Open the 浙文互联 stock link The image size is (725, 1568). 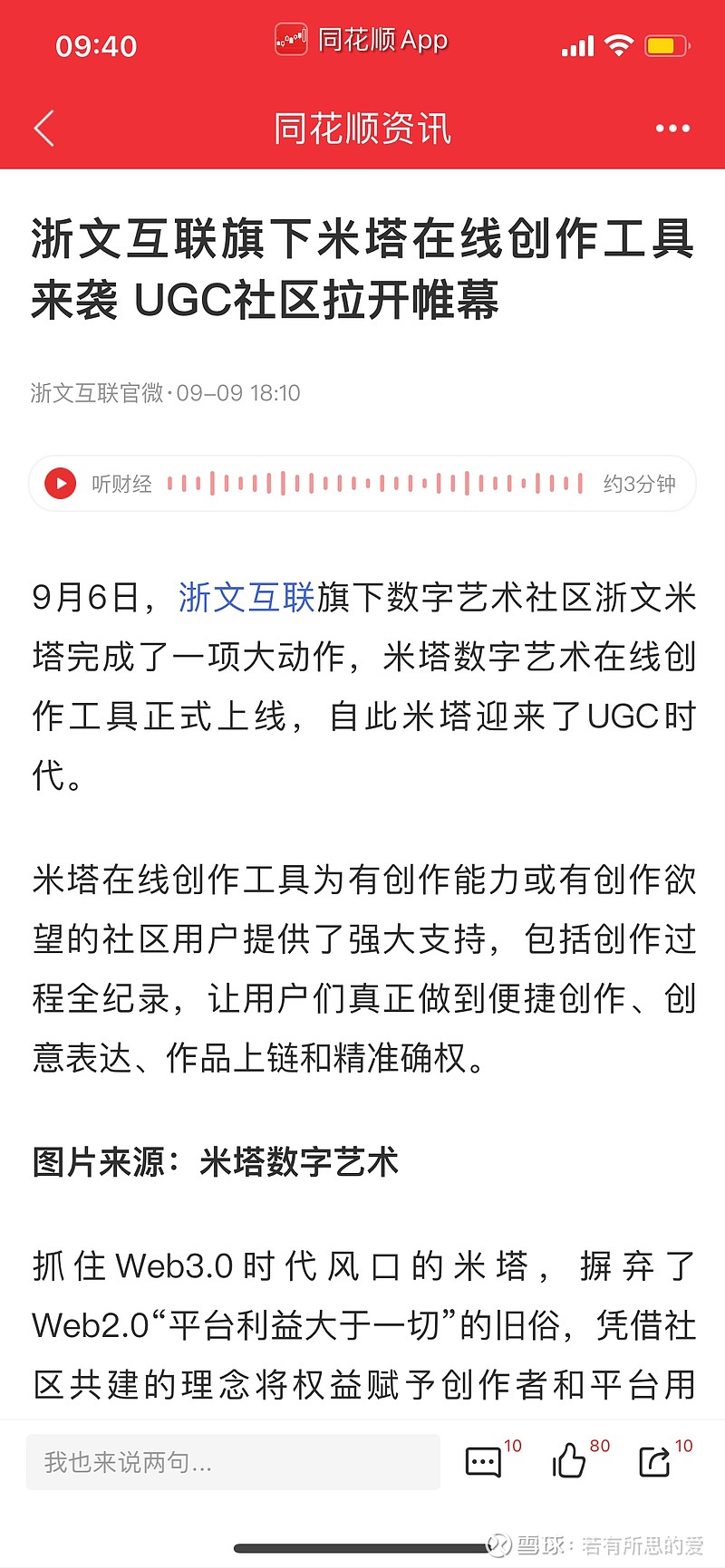point(246,598)
